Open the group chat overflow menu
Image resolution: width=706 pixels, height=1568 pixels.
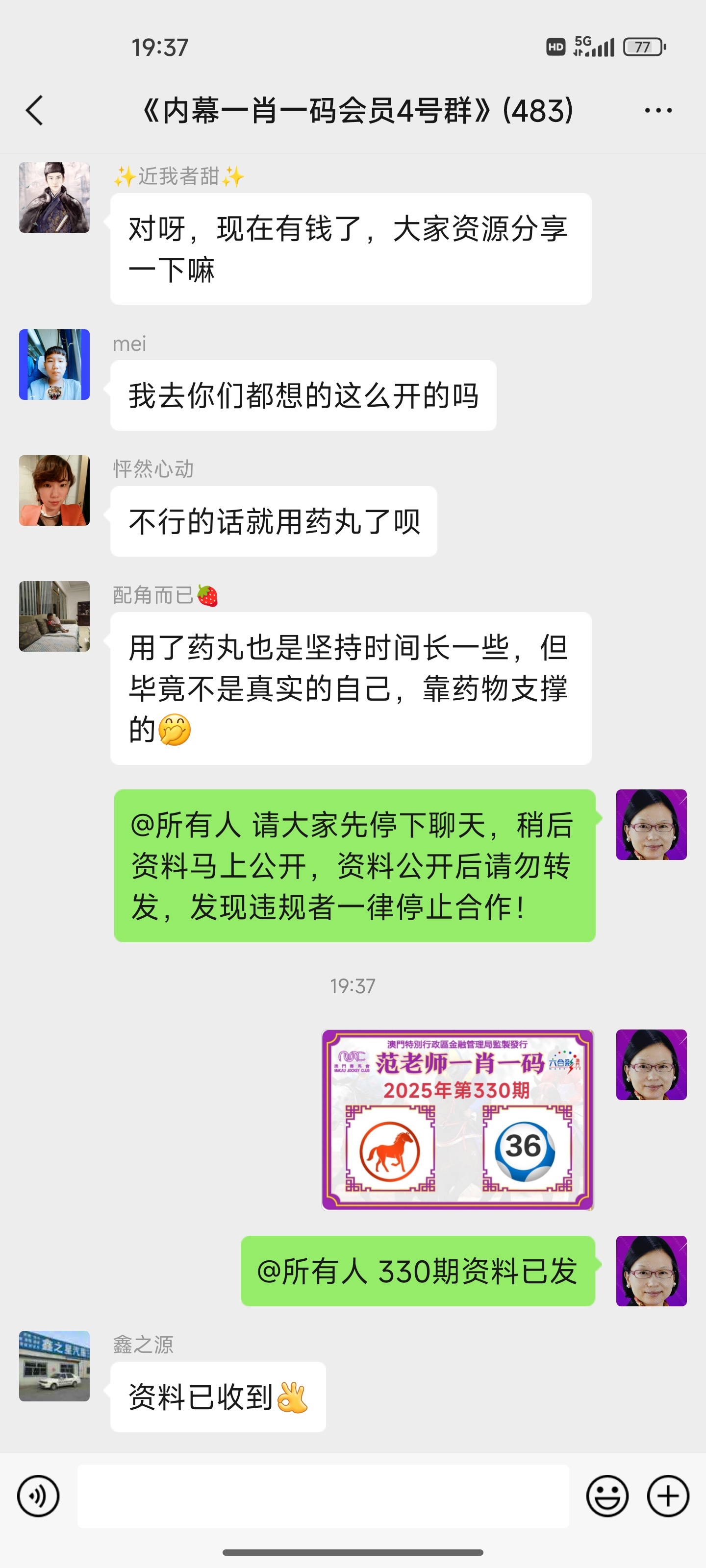point(658,110)
